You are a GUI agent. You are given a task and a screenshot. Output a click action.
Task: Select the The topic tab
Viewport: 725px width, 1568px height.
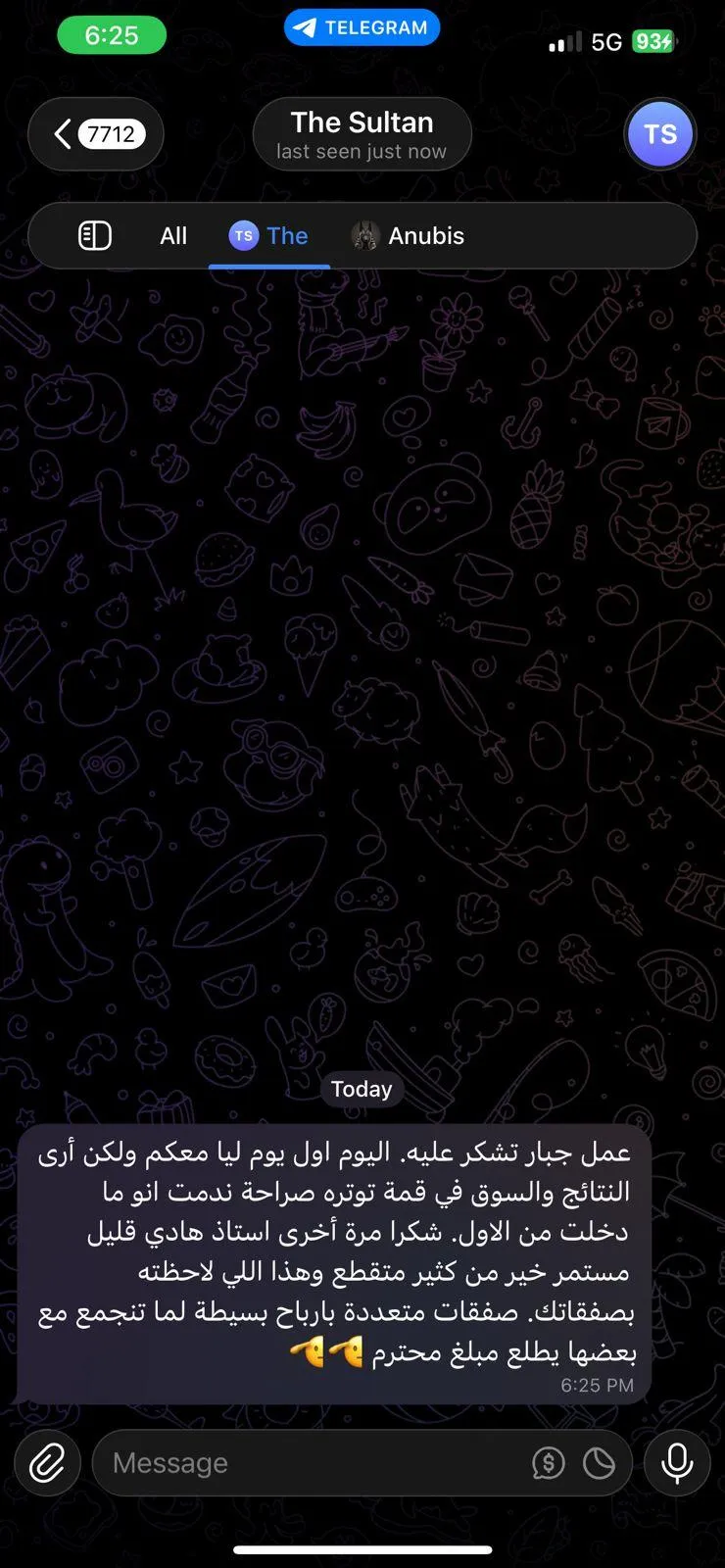269,236
